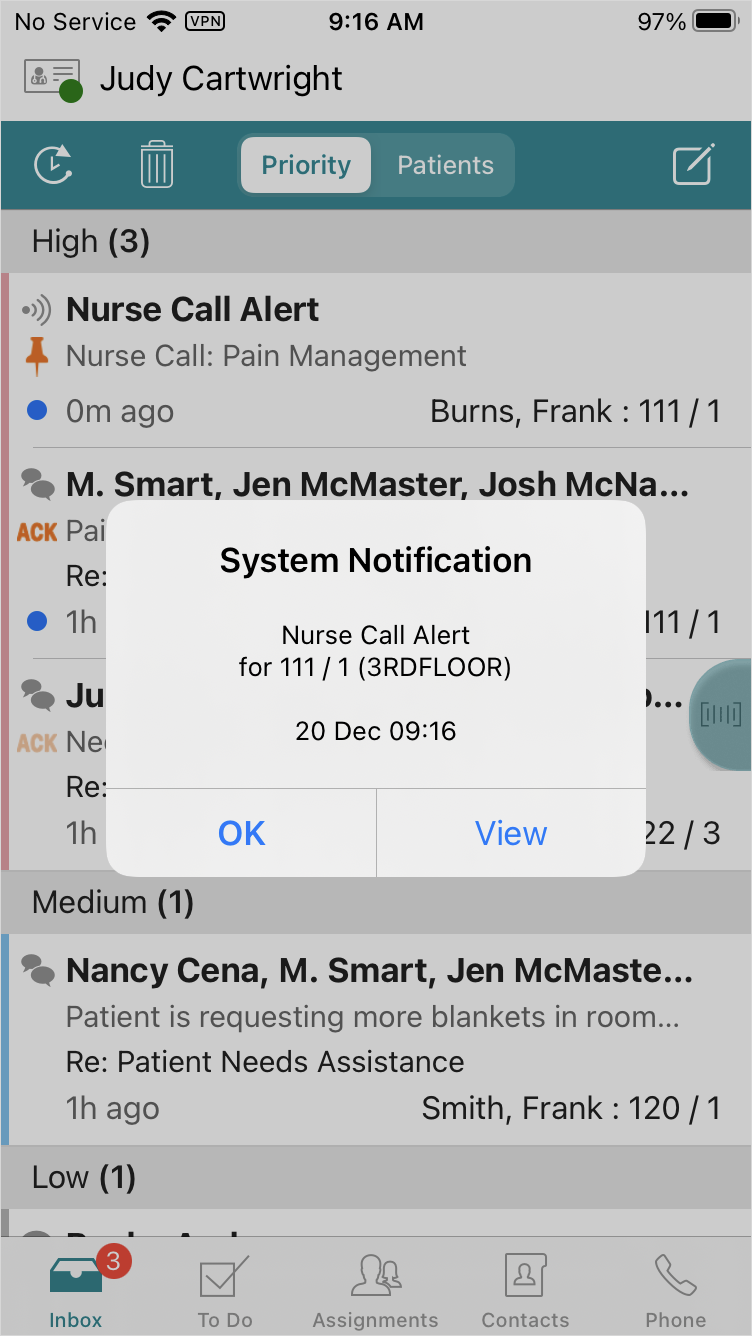This screenshot has height=1336, width=752.
Task: Tap the recents clock icon in toolbar
Action: pos(54,164)
